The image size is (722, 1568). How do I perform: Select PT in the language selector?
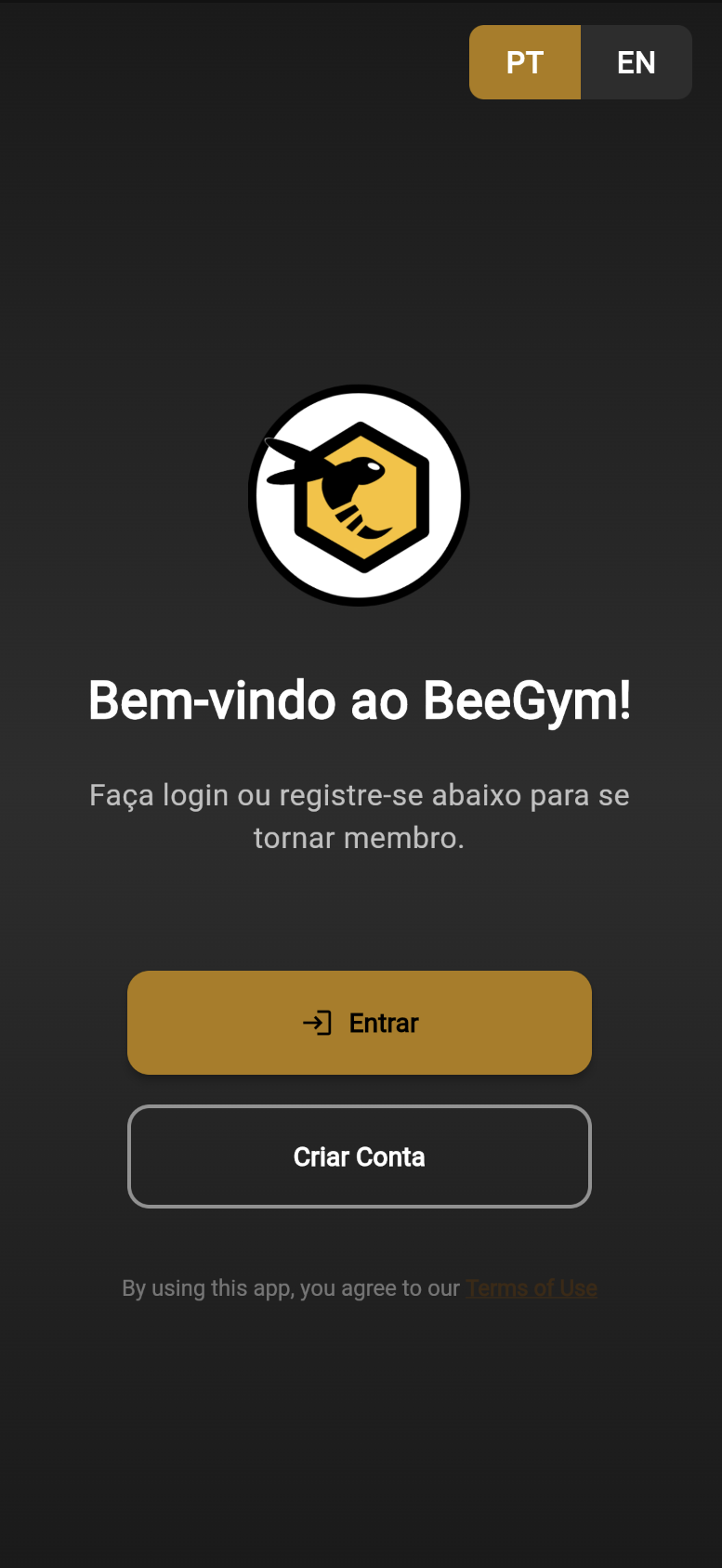(525, 62)
